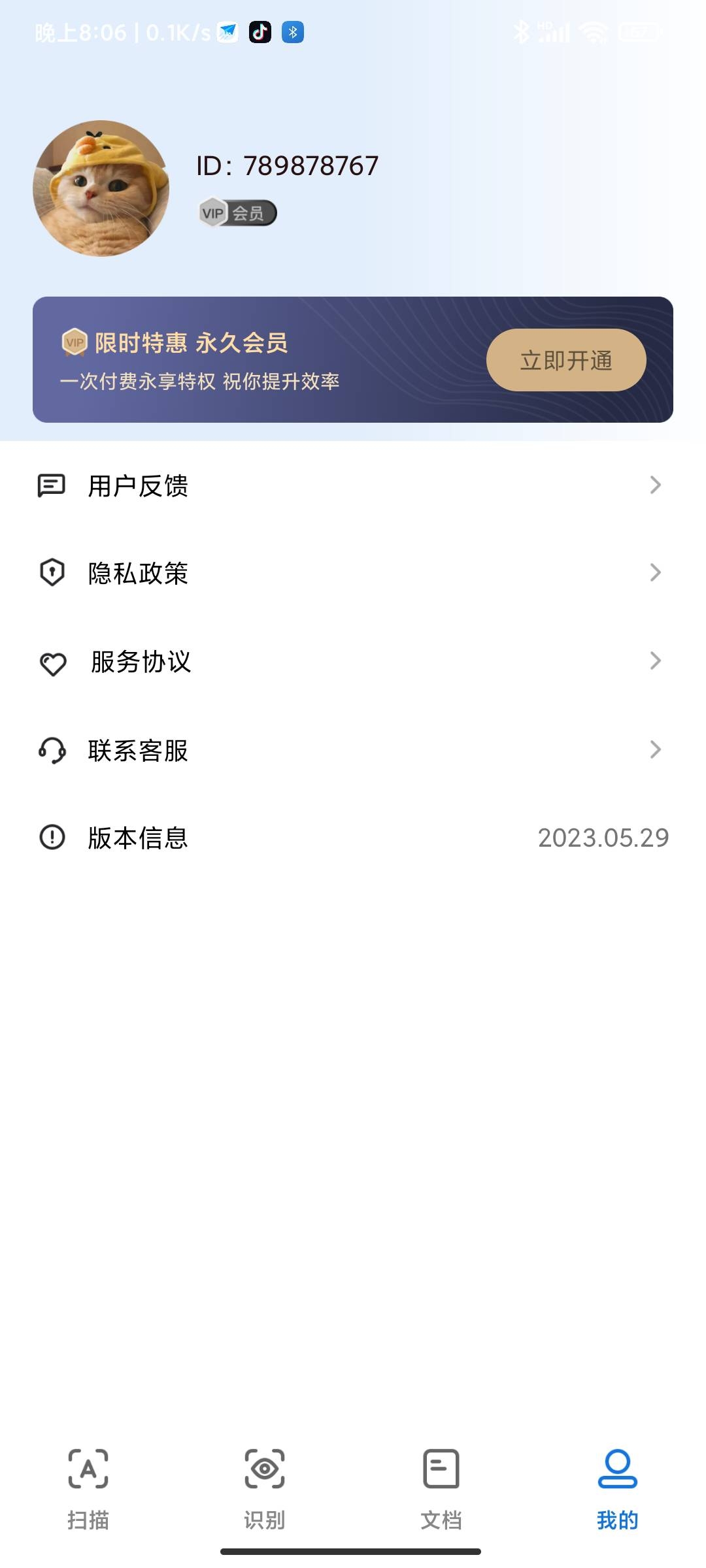Image resolution: width=706 pixels, height=1568 pixels.
Task: Click the 隐私政策 shield icon
Action: tap(53, 574)
